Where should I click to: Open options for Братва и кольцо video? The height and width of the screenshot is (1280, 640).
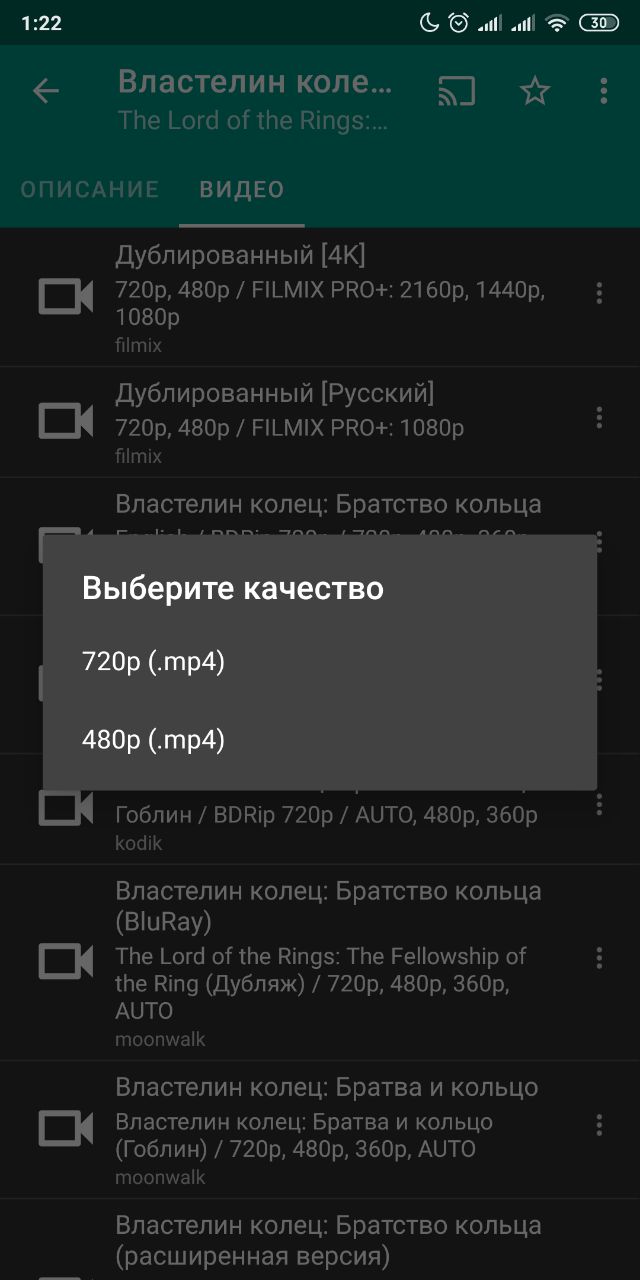[599, 1125]
